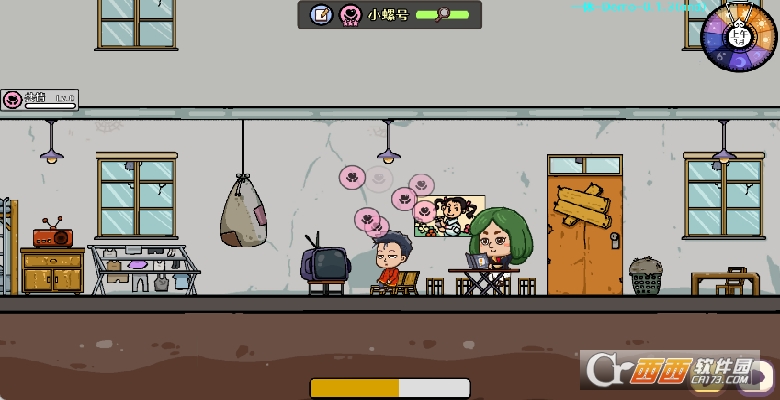
Task: Tap the pink skull icon beside 小螺号
Action: click(x=349, y=15)
